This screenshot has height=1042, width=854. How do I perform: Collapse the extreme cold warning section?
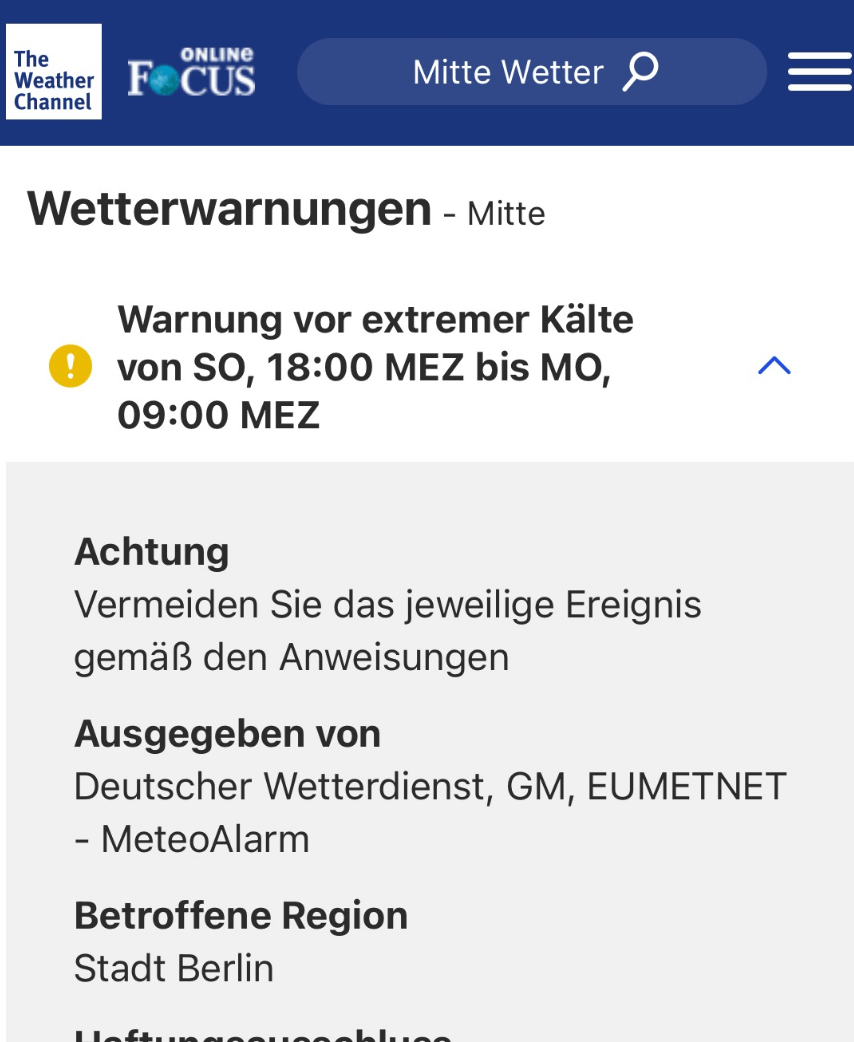click(774, 367)
